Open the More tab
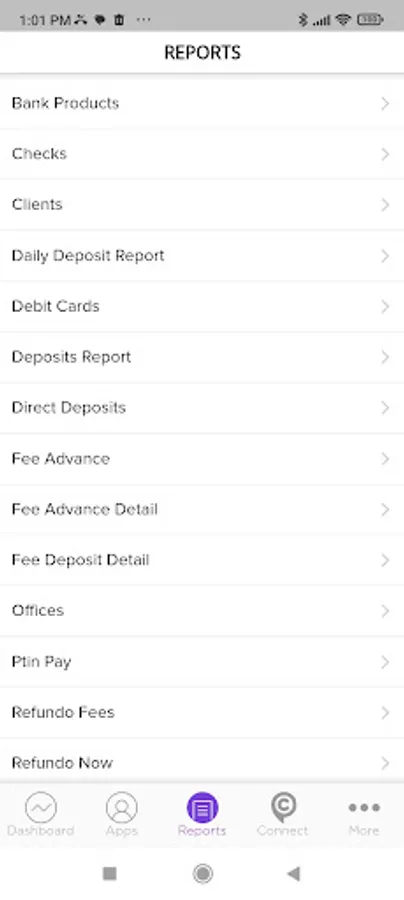 click(364, 814)
